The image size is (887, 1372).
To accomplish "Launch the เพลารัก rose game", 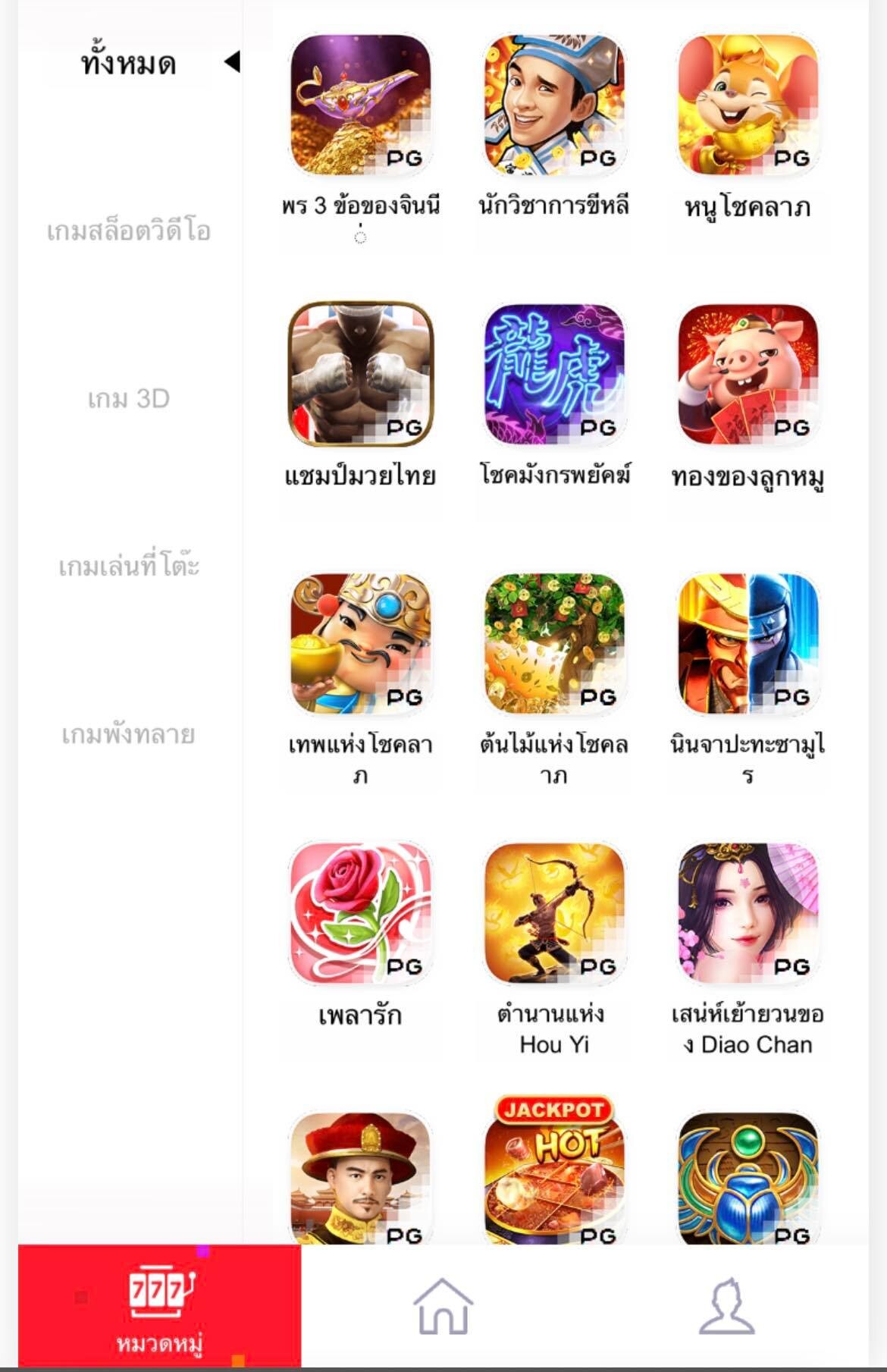I will [361, 914].
